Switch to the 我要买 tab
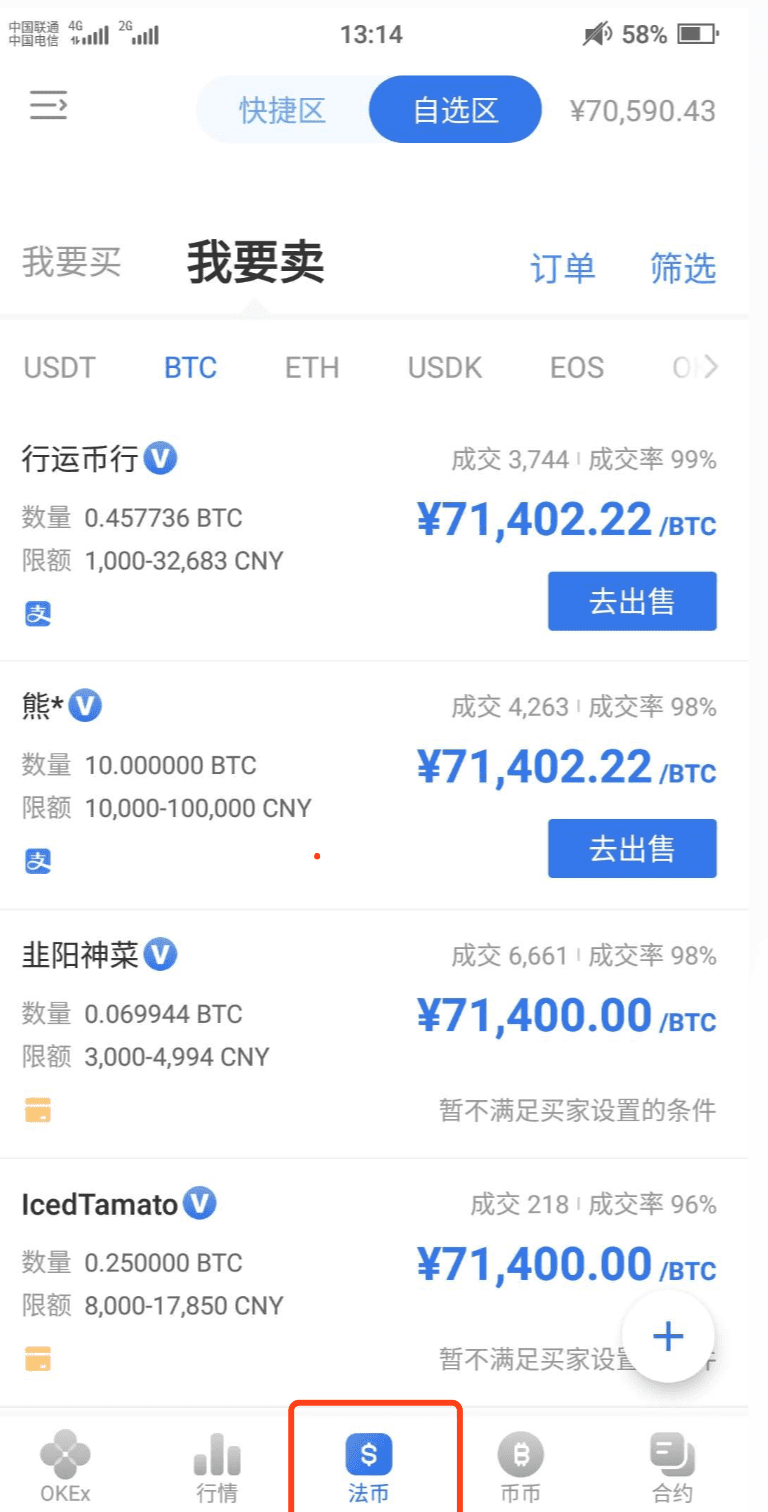768x1512 pixels. 72,263
